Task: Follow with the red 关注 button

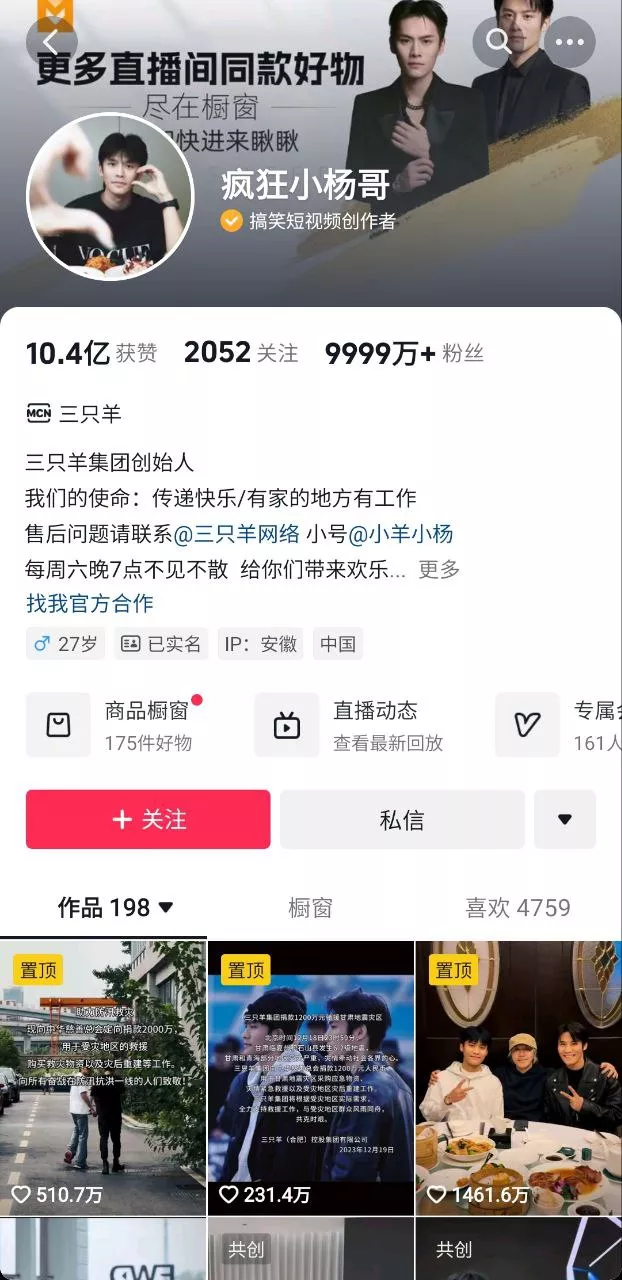Action: pos(148,820)
